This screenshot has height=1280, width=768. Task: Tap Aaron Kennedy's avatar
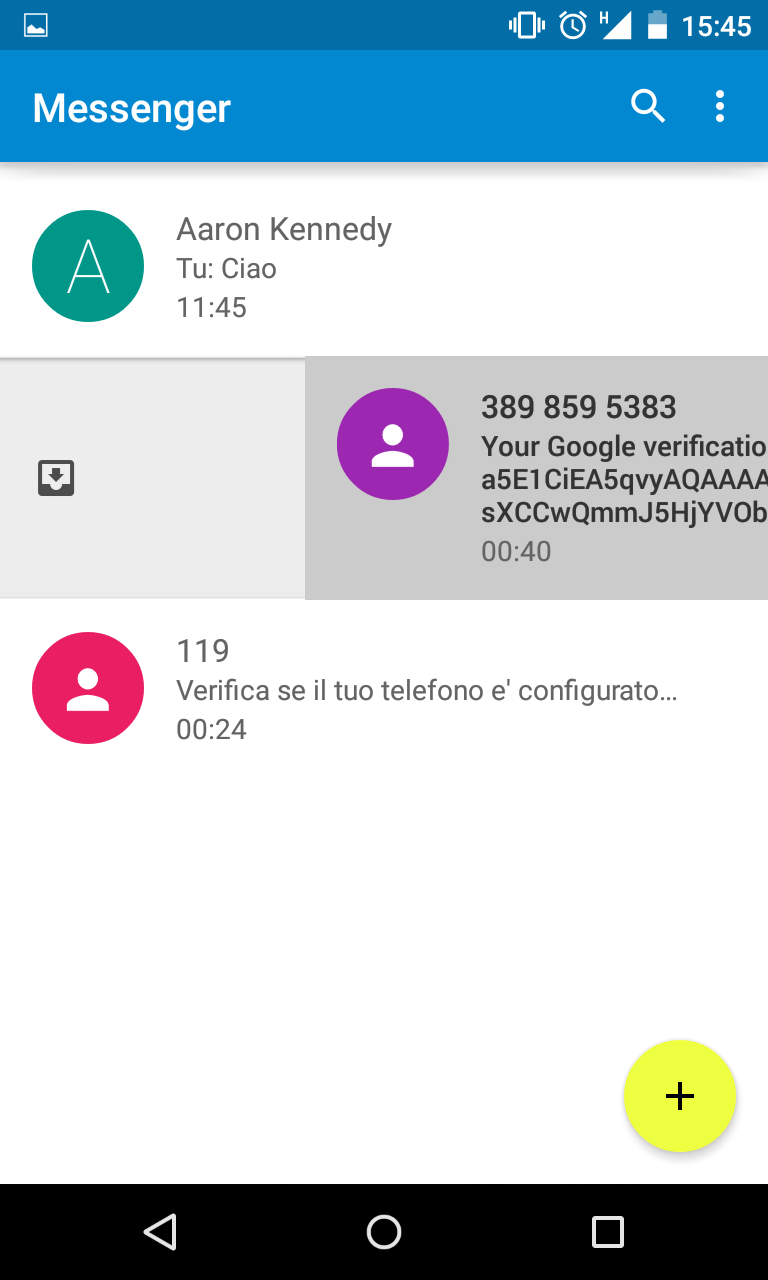point(88,266)
